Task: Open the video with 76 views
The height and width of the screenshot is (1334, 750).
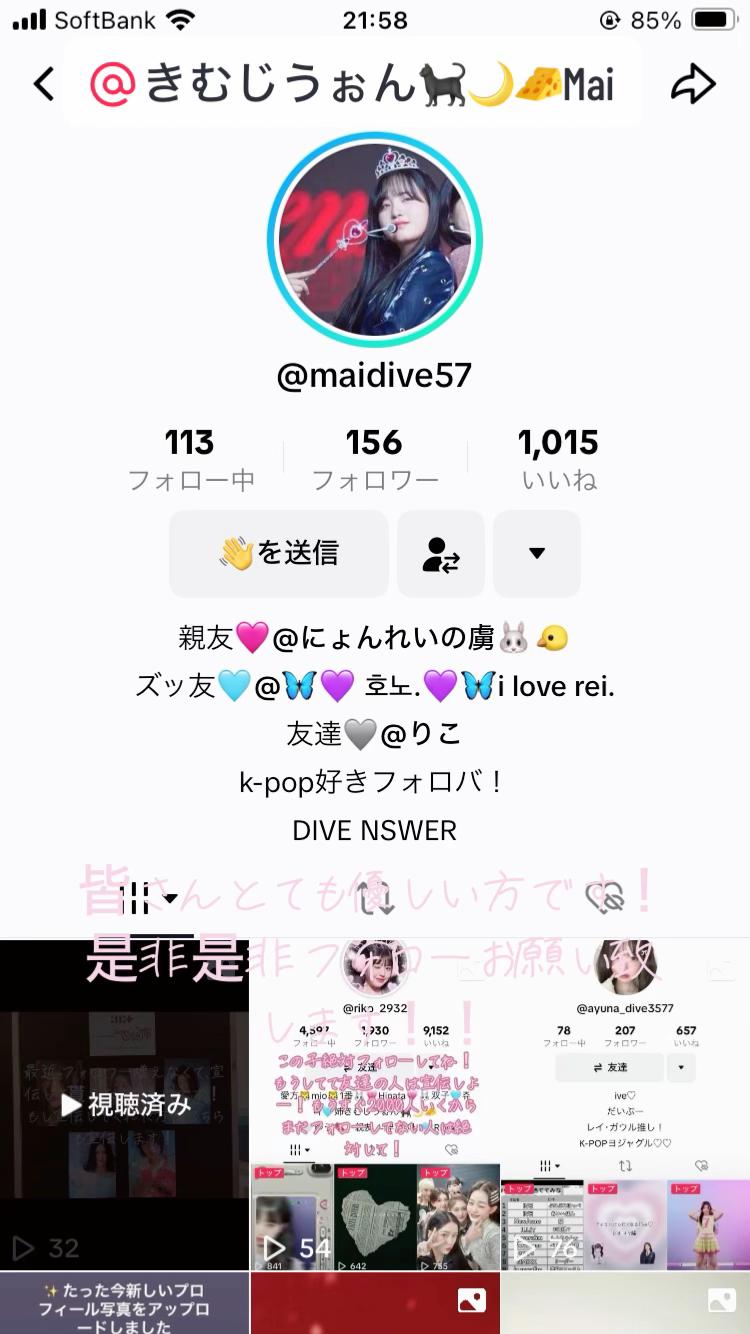Action: point(625,1105)
